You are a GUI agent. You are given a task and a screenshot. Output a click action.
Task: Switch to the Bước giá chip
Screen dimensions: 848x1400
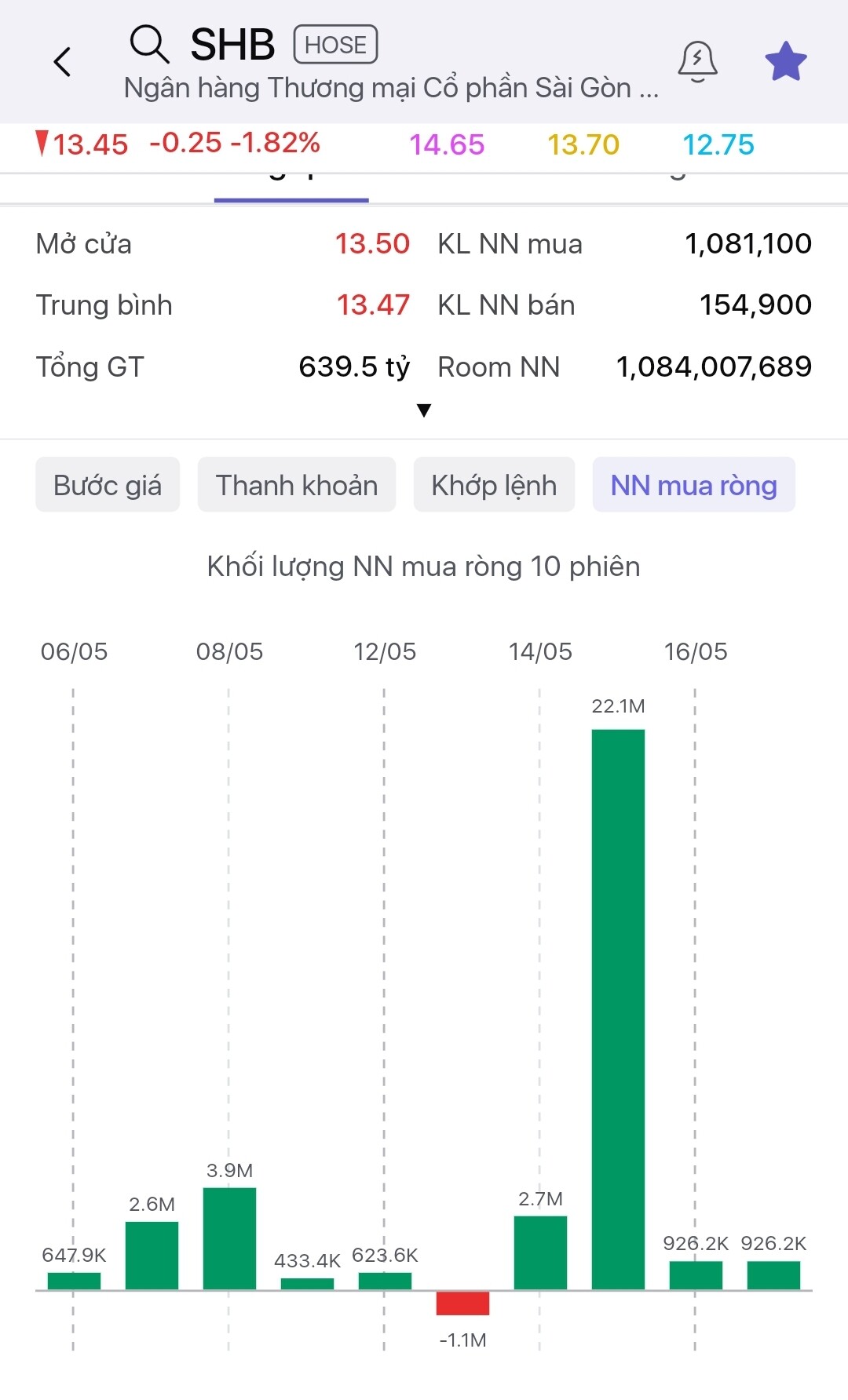[x=108, y=485]
